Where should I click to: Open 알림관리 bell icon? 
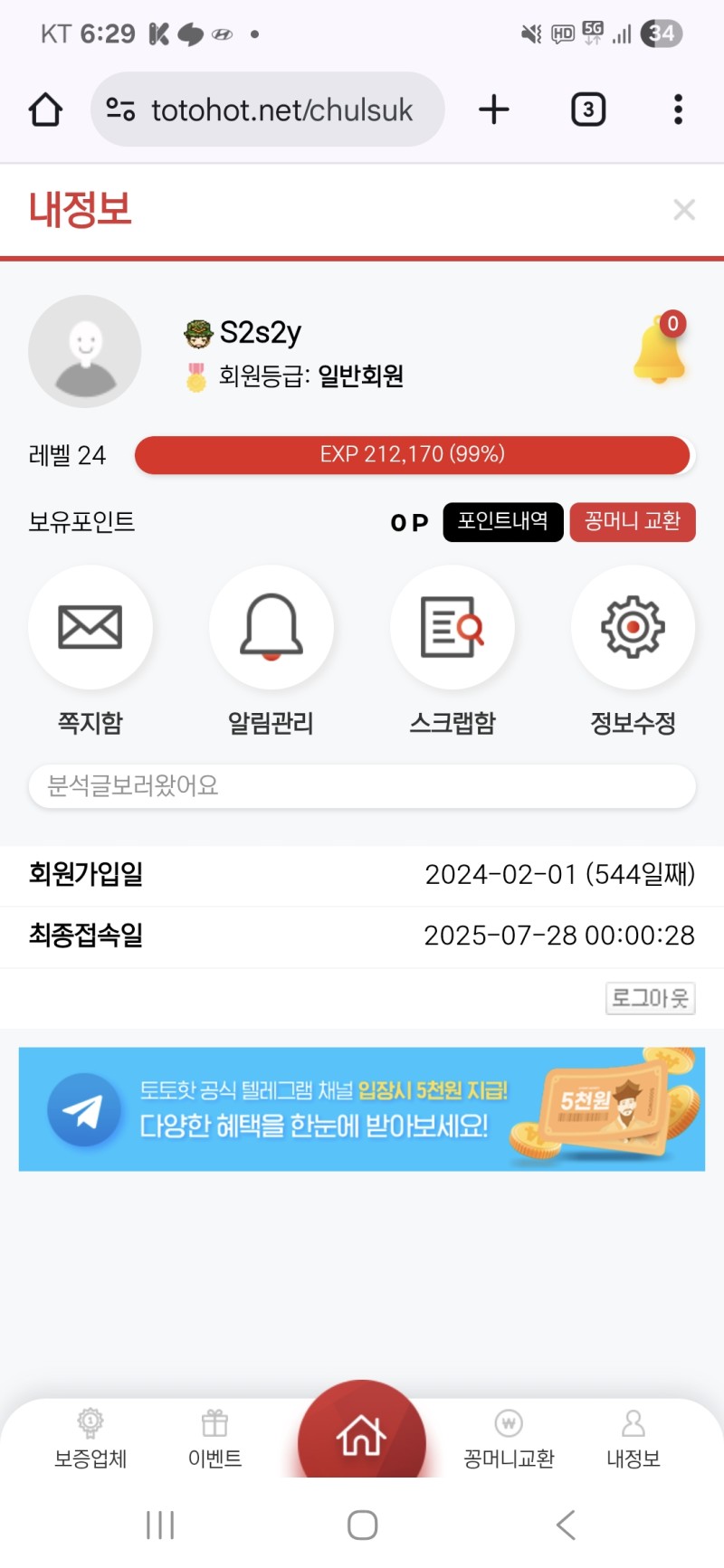point(271,627)
